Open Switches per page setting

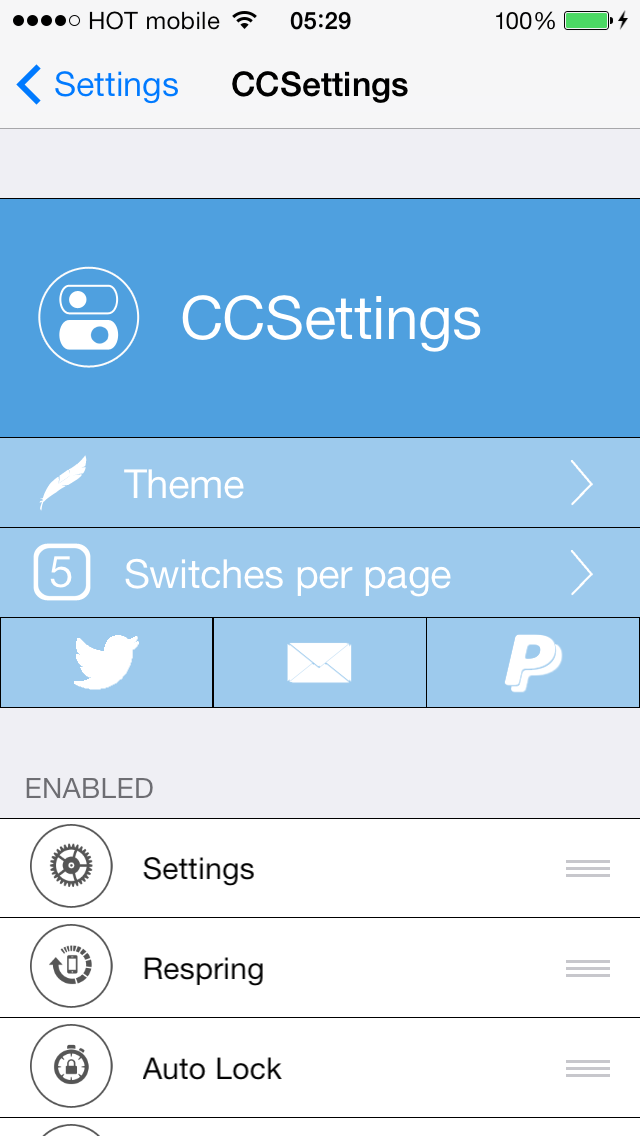320,574
